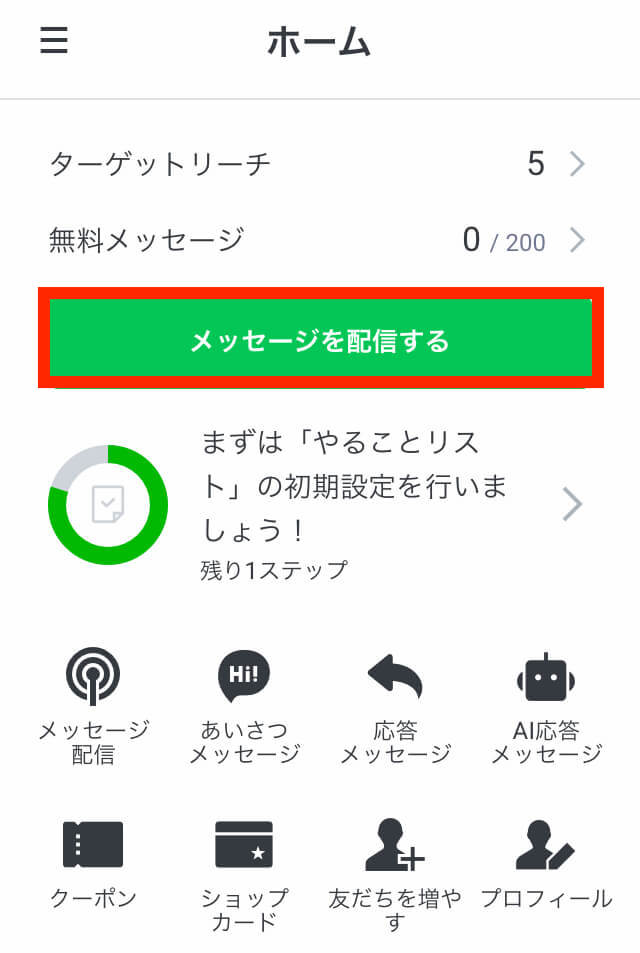Select 友だちを増やす option
The image size is (640, 953).
[395, 872]
